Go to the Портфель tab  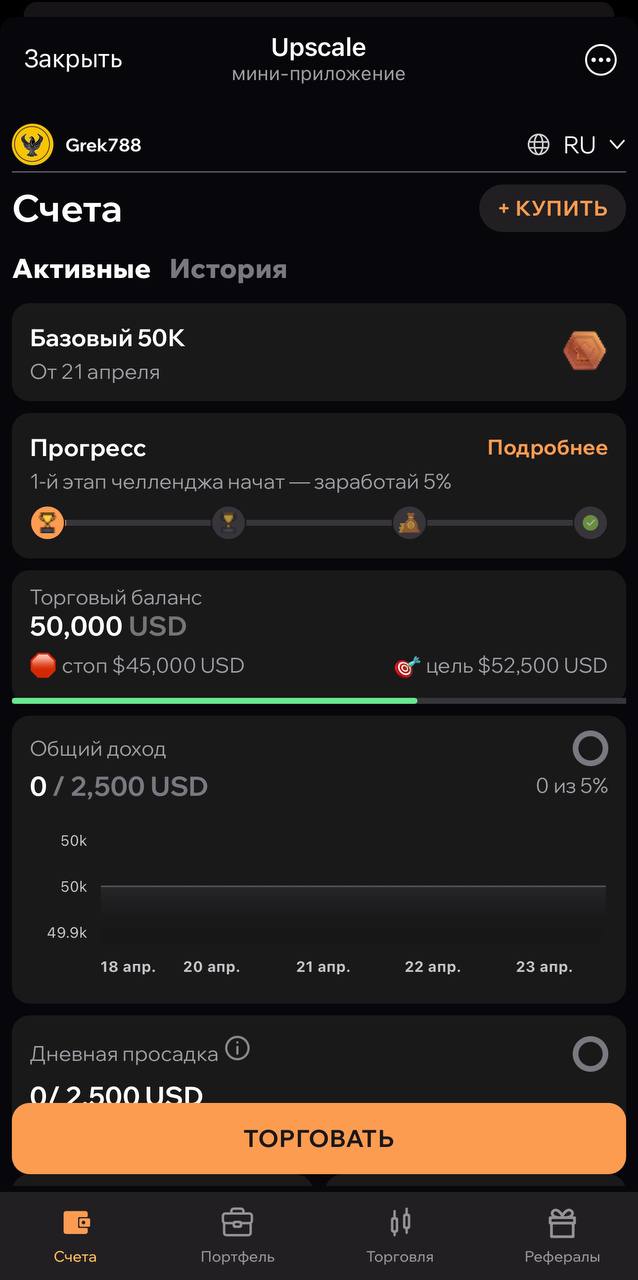tap(237, 1235)
